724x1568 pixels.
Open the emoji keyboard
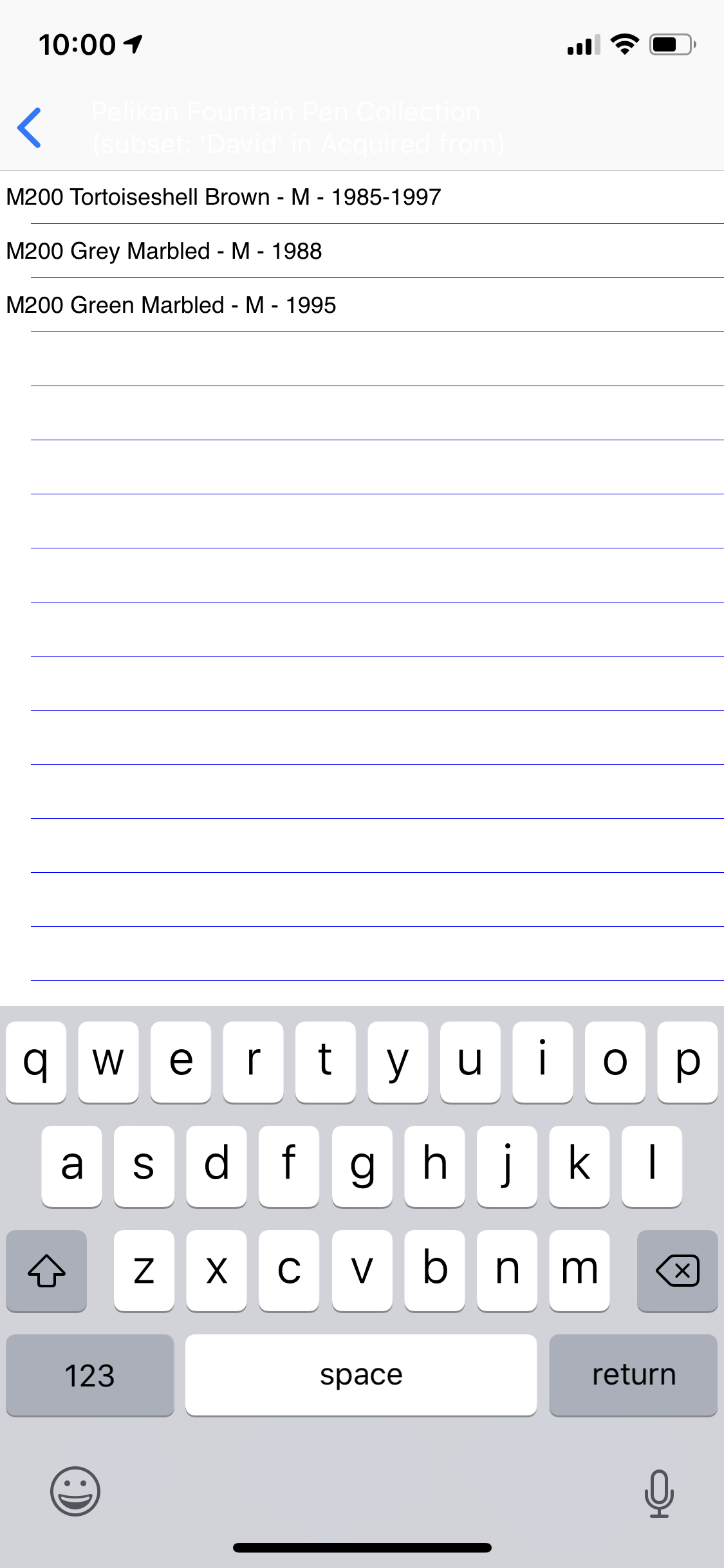[x=75, y=1491]
